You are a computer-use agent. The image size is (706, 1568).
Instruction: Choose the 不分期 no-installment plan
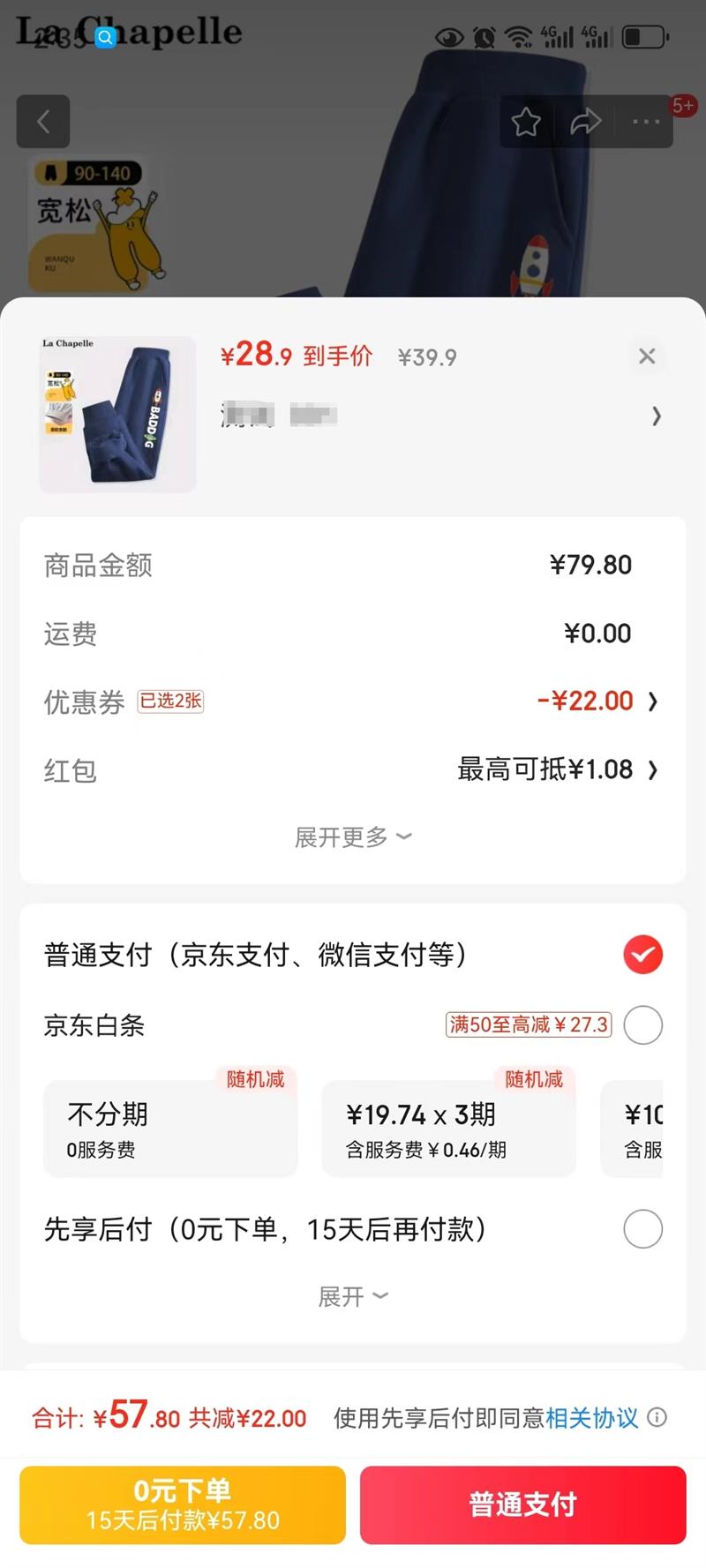pos(170,1129)
